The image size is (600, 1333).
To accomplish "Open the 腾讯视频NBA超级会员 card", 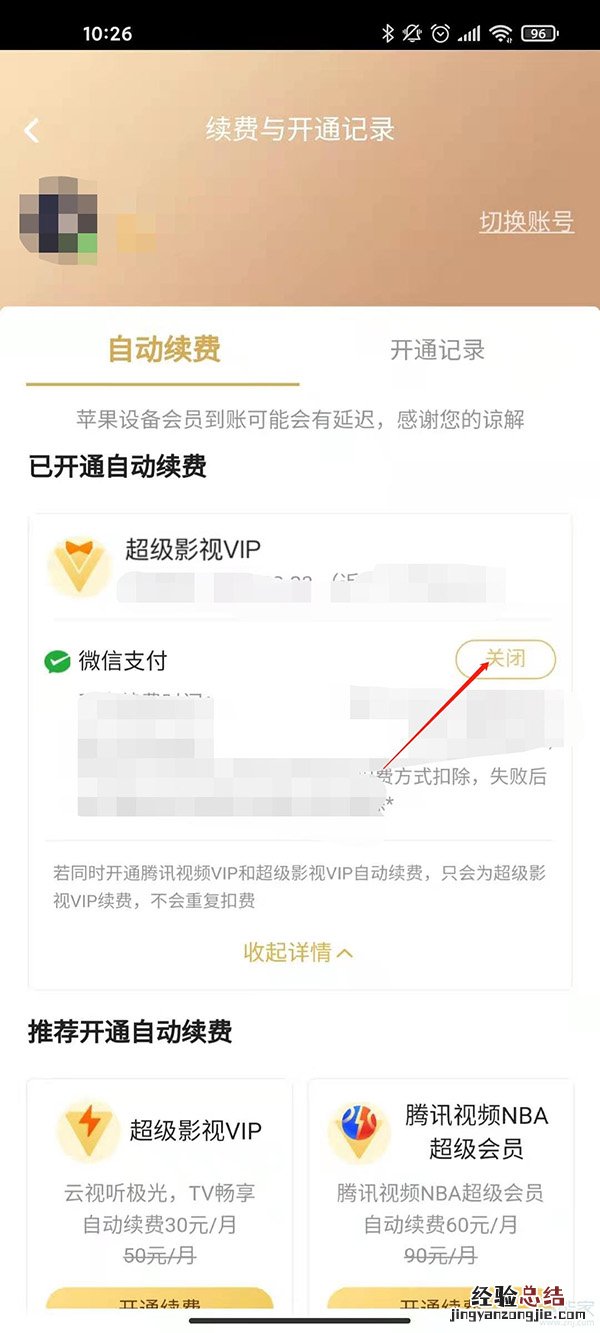I will click(x=440, y=1170).
